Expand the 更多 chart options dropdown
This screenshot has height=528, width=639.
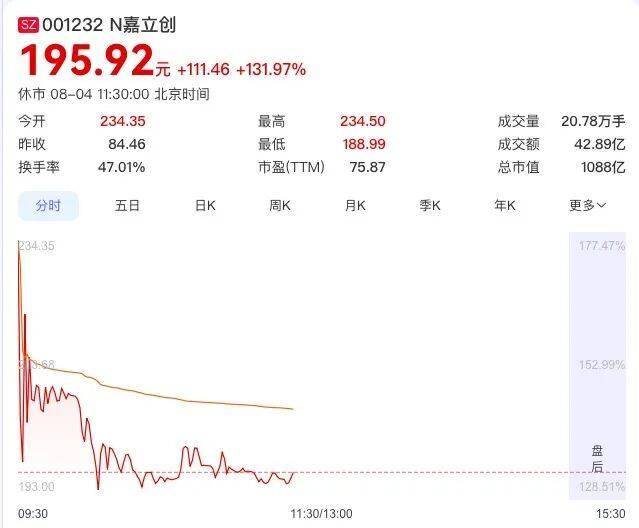coord(587,205)
